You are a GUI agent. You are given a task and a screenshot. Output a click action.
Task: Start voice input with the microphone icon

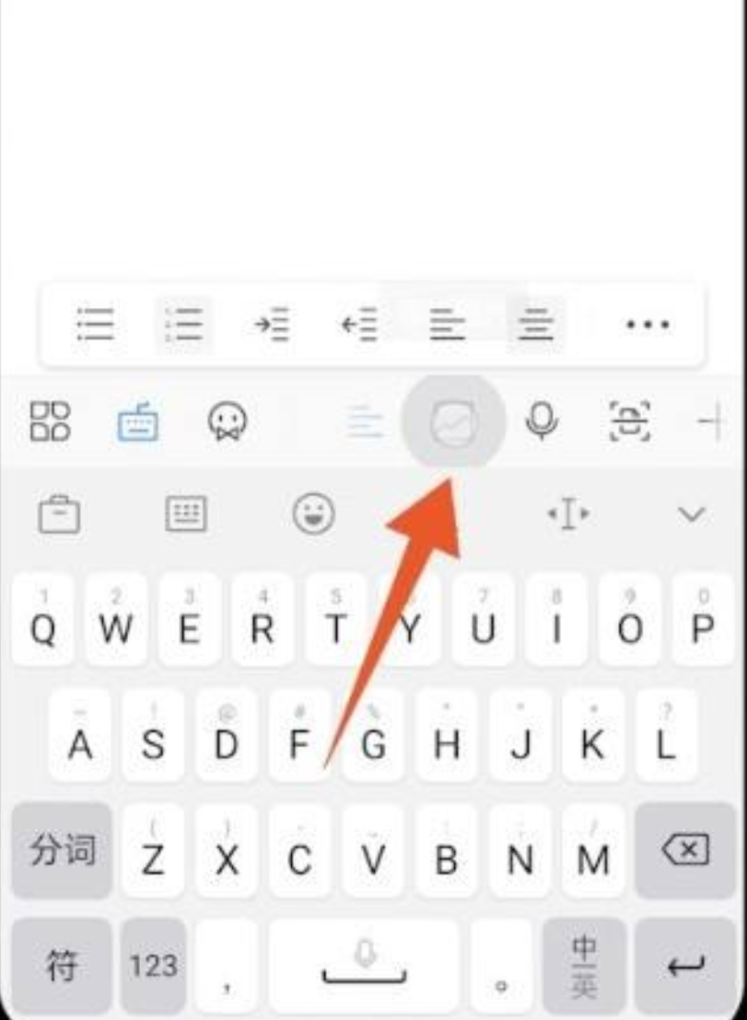[x=542, y=422]
